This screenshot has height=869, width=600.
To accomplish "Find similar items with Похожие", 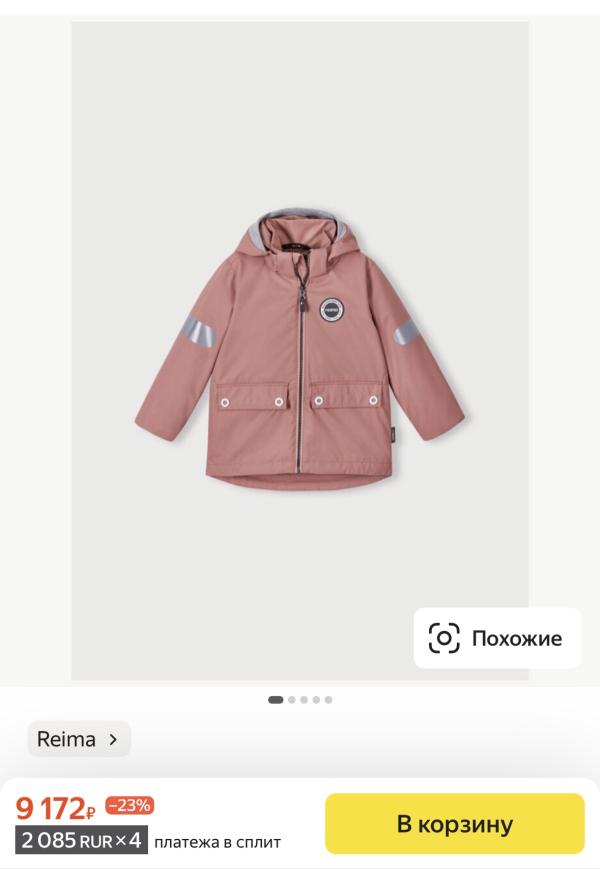I will [497, 638].
